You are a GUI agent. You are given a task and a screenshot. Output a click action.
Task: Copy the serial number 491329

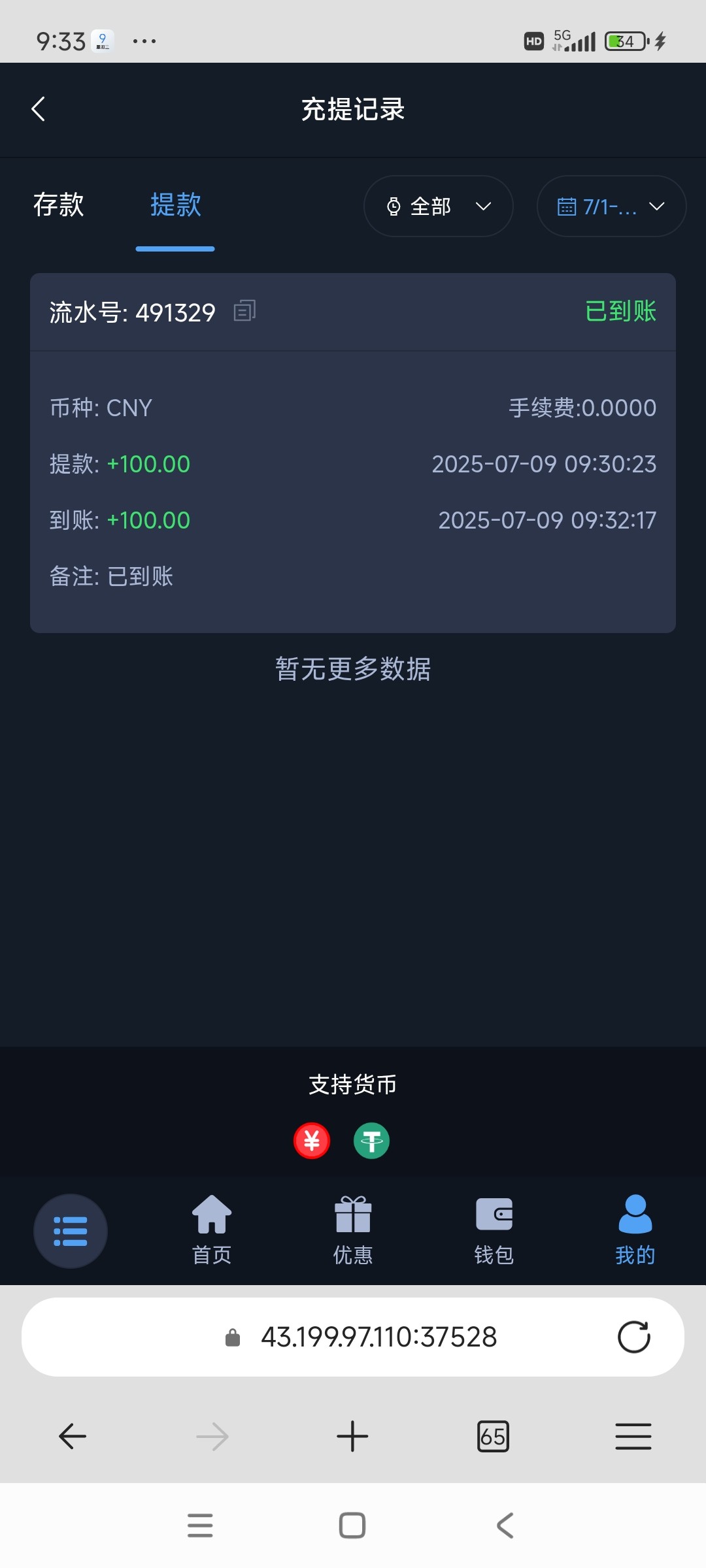pos(244,312)
